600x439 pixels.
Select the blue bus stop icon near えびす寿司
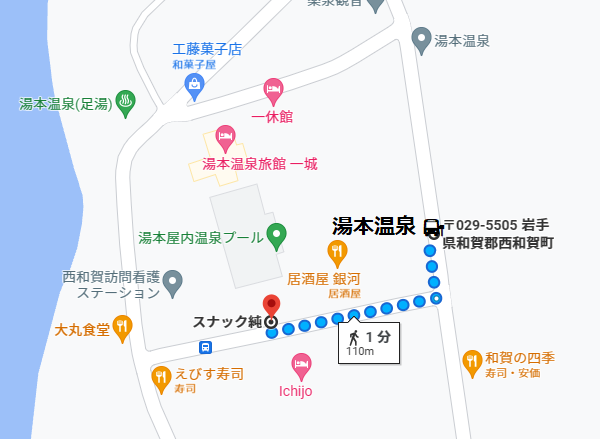pos(205,348)
